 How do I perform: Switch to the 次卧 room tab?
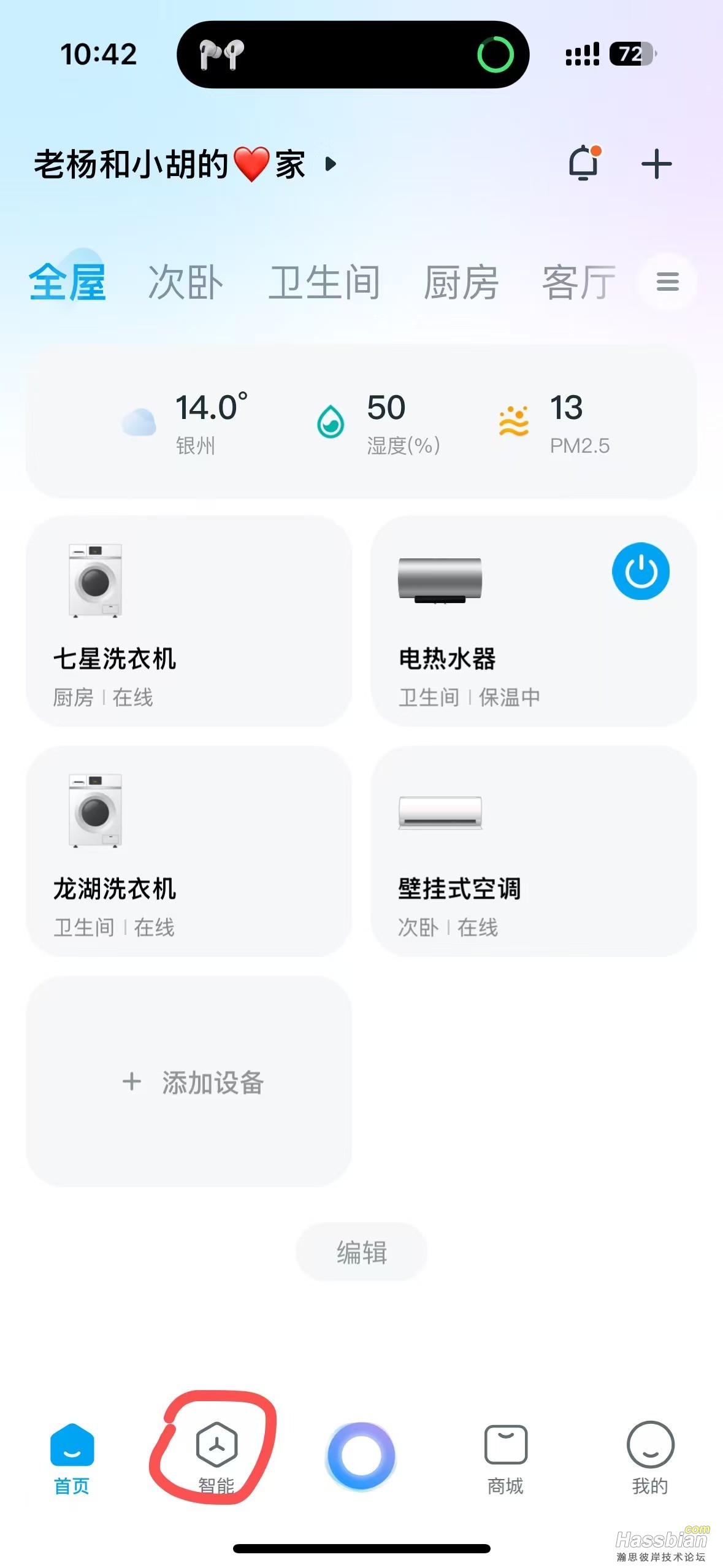(x=185, y=283)
